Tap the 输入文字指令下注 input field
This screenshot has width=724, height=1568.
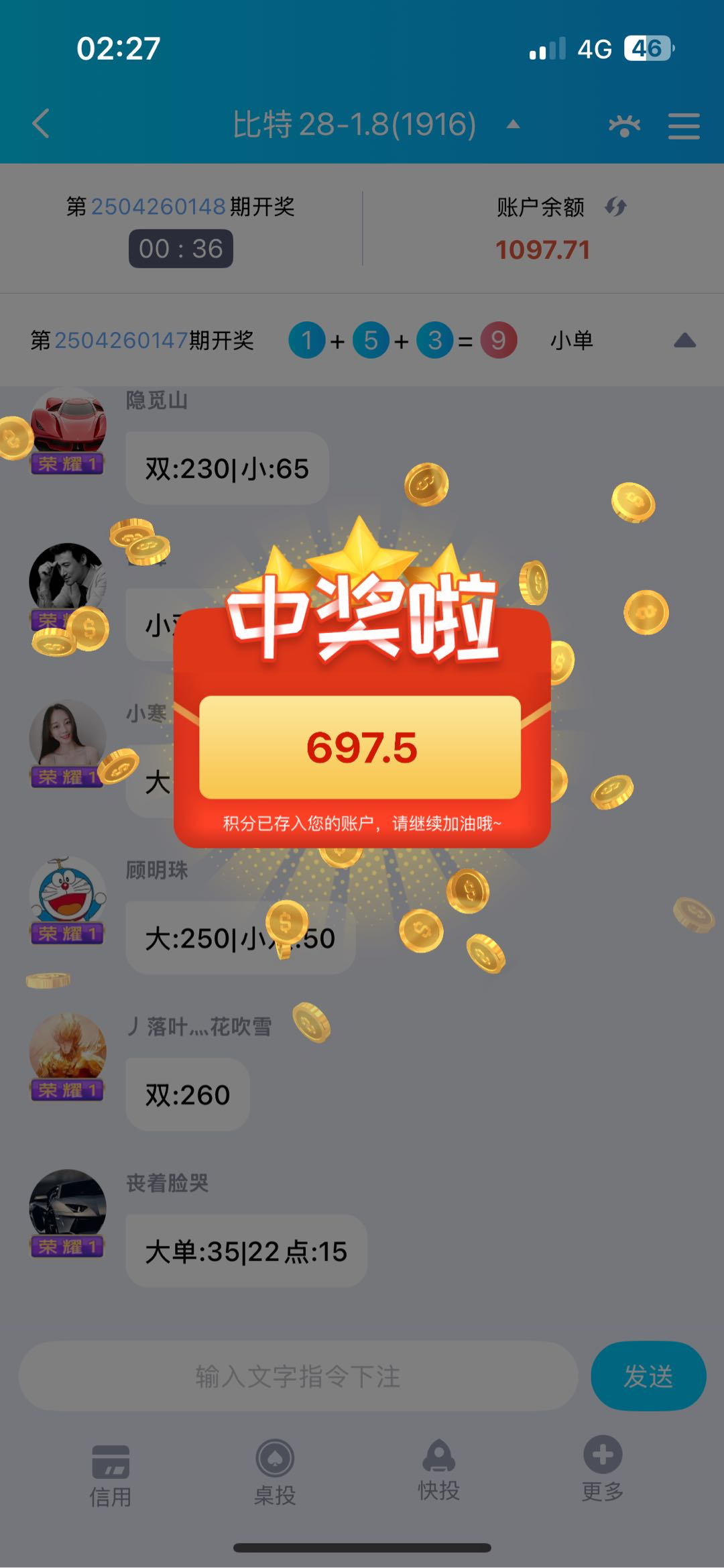[x=298, y=1376]
